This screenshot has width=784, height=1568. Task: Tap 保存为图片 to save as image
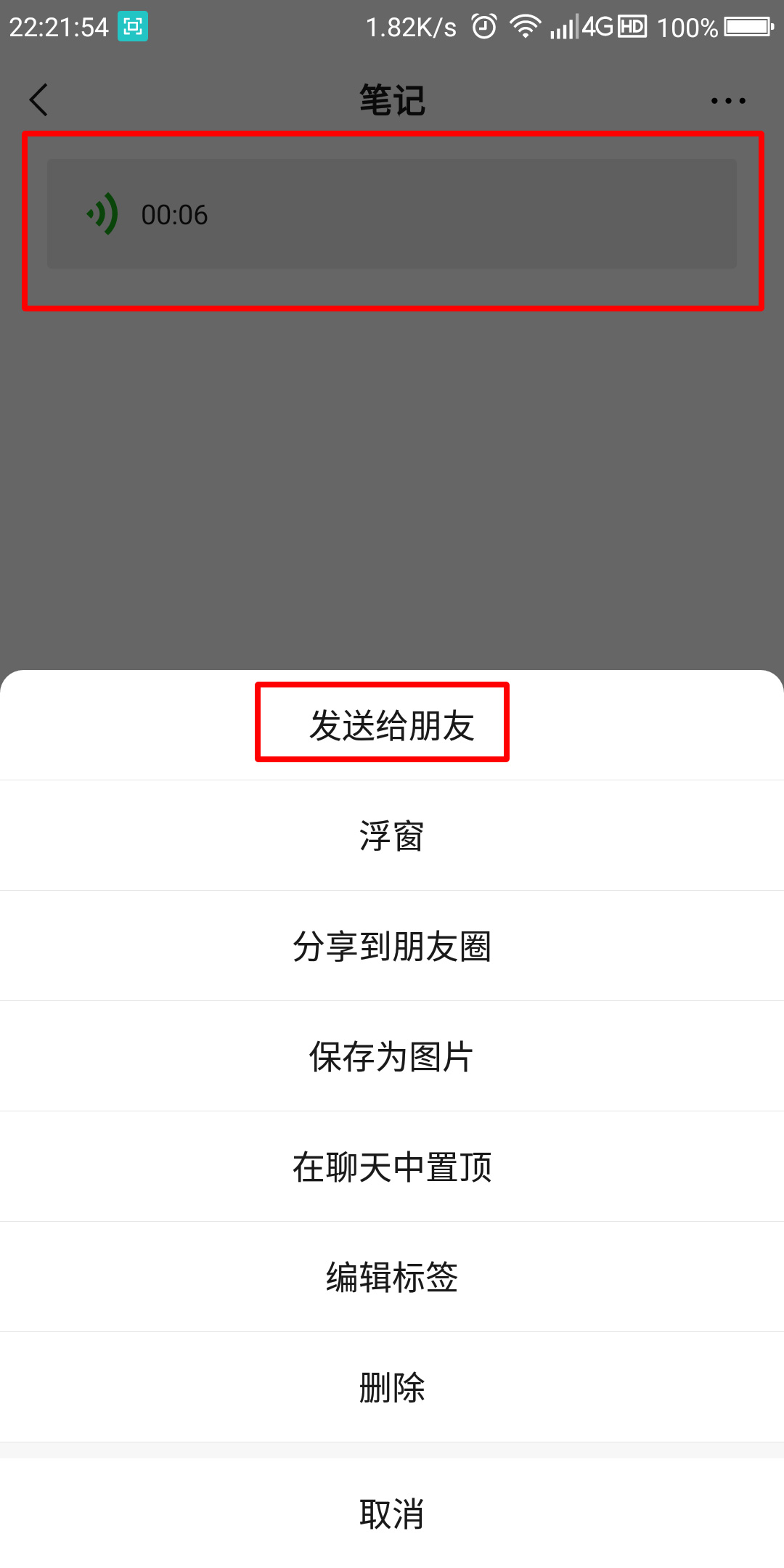(x=392, y=1056)
